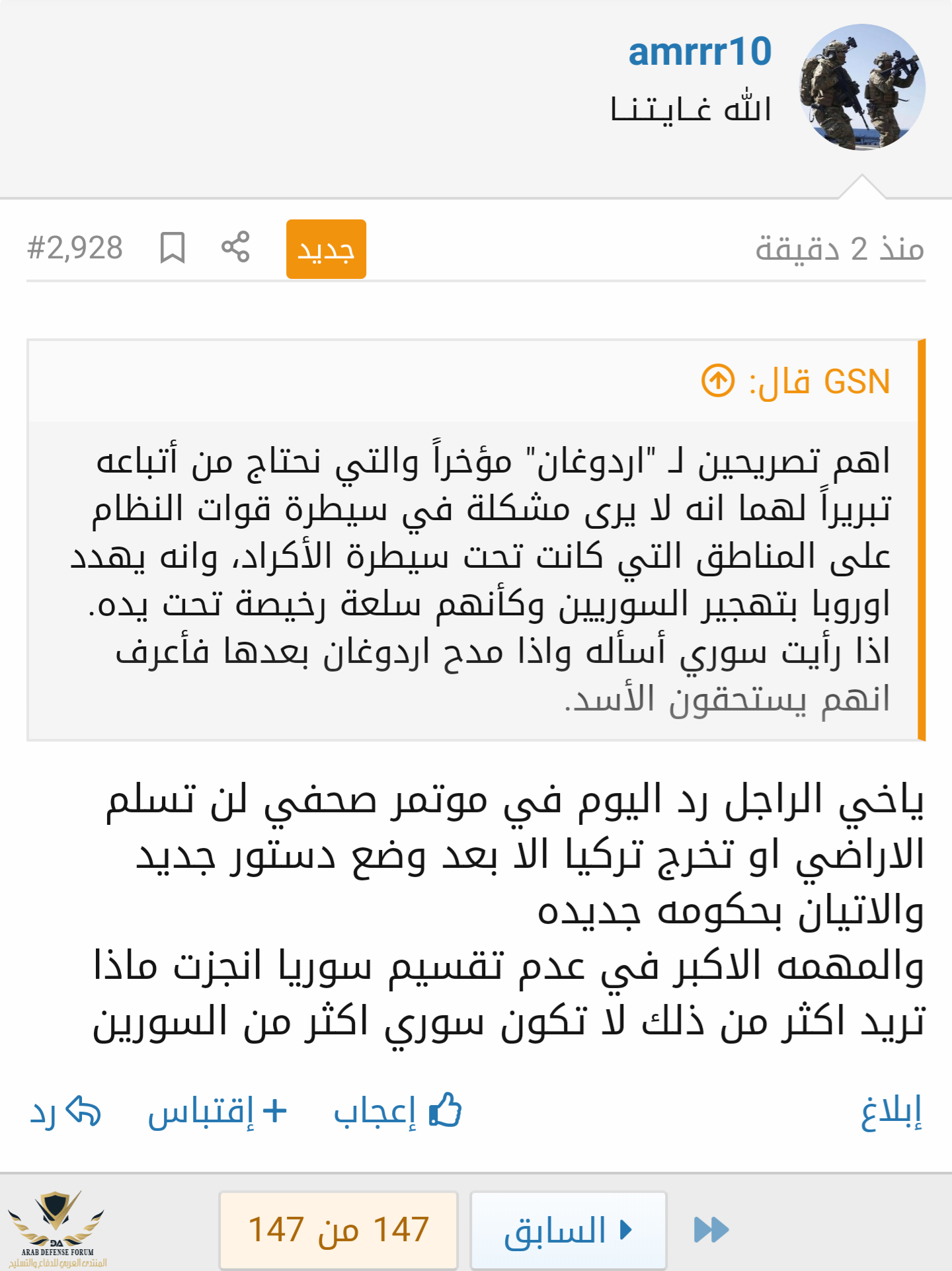Open the post #2,928 permalink
This screenshot has width=952, height=1271.
(75, 248)
